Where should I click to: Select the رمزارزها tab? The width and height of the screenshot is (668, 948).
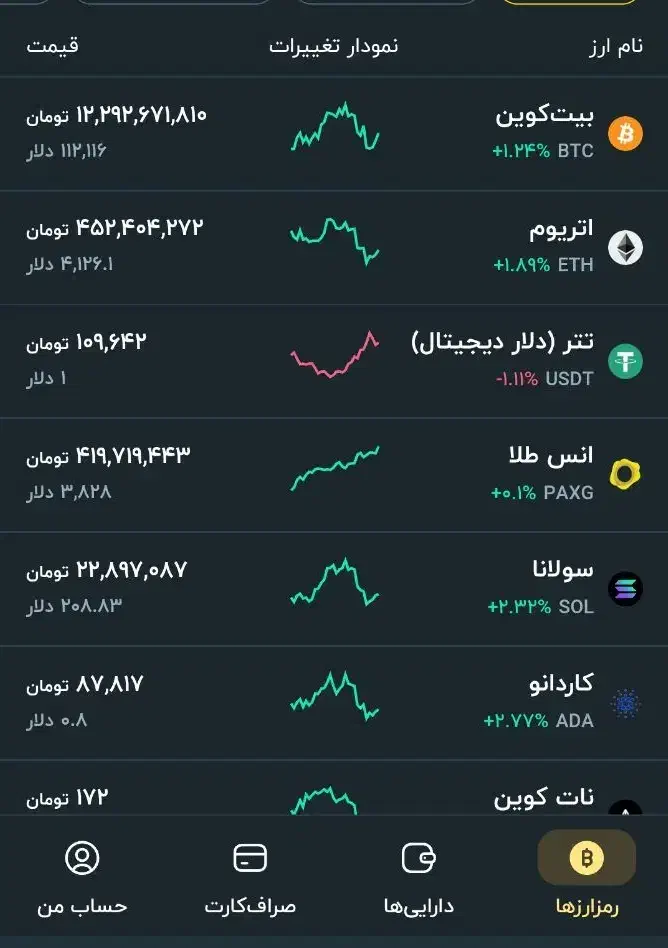coord(587,879)
